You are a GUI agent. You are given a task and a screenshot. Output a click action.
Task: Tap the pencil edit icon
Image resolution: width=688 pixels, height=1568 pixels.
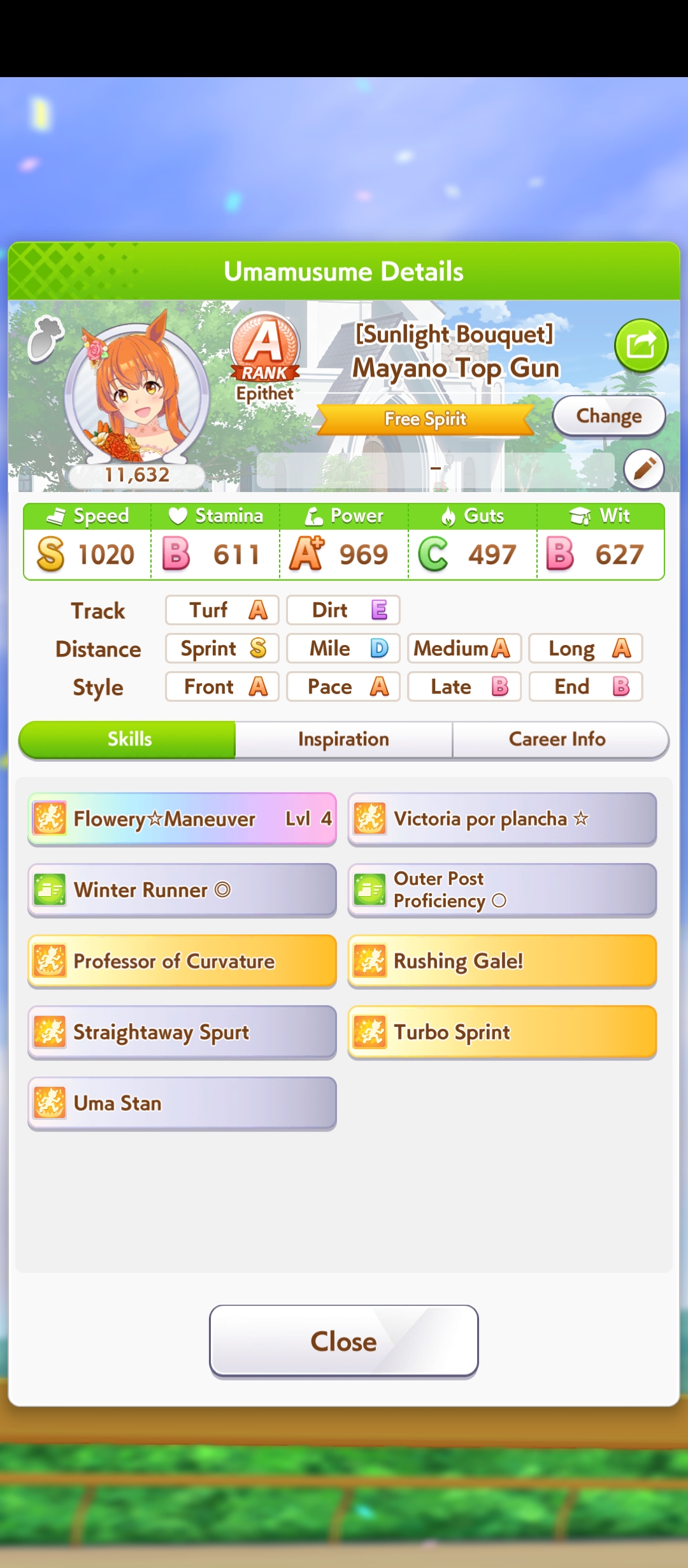644,470
